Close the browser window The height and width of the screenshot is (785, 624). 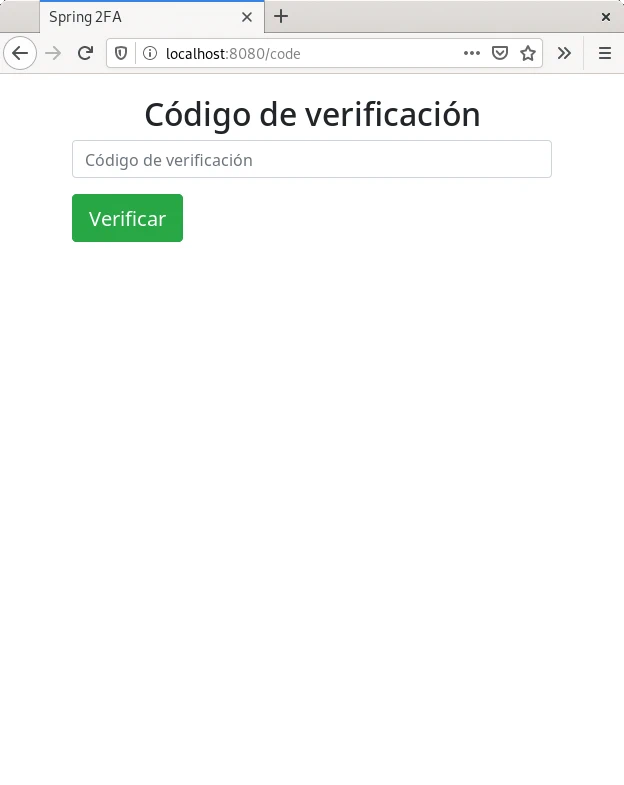point(605,17)
